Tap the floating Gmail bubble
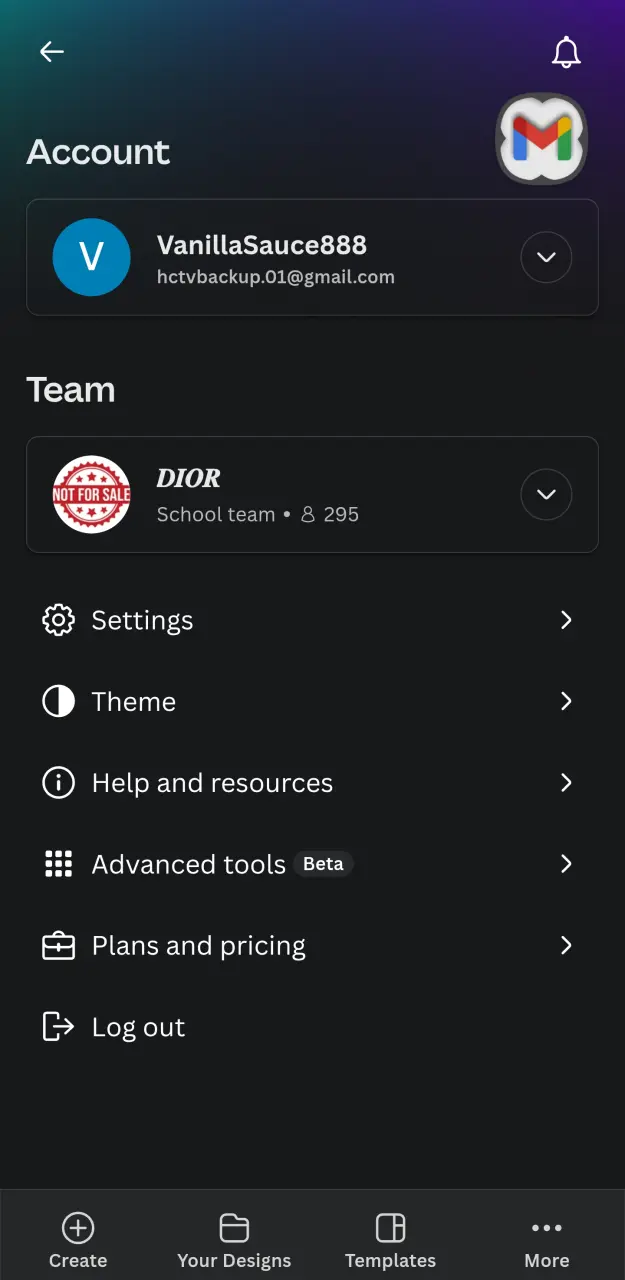 coord(541,140)
